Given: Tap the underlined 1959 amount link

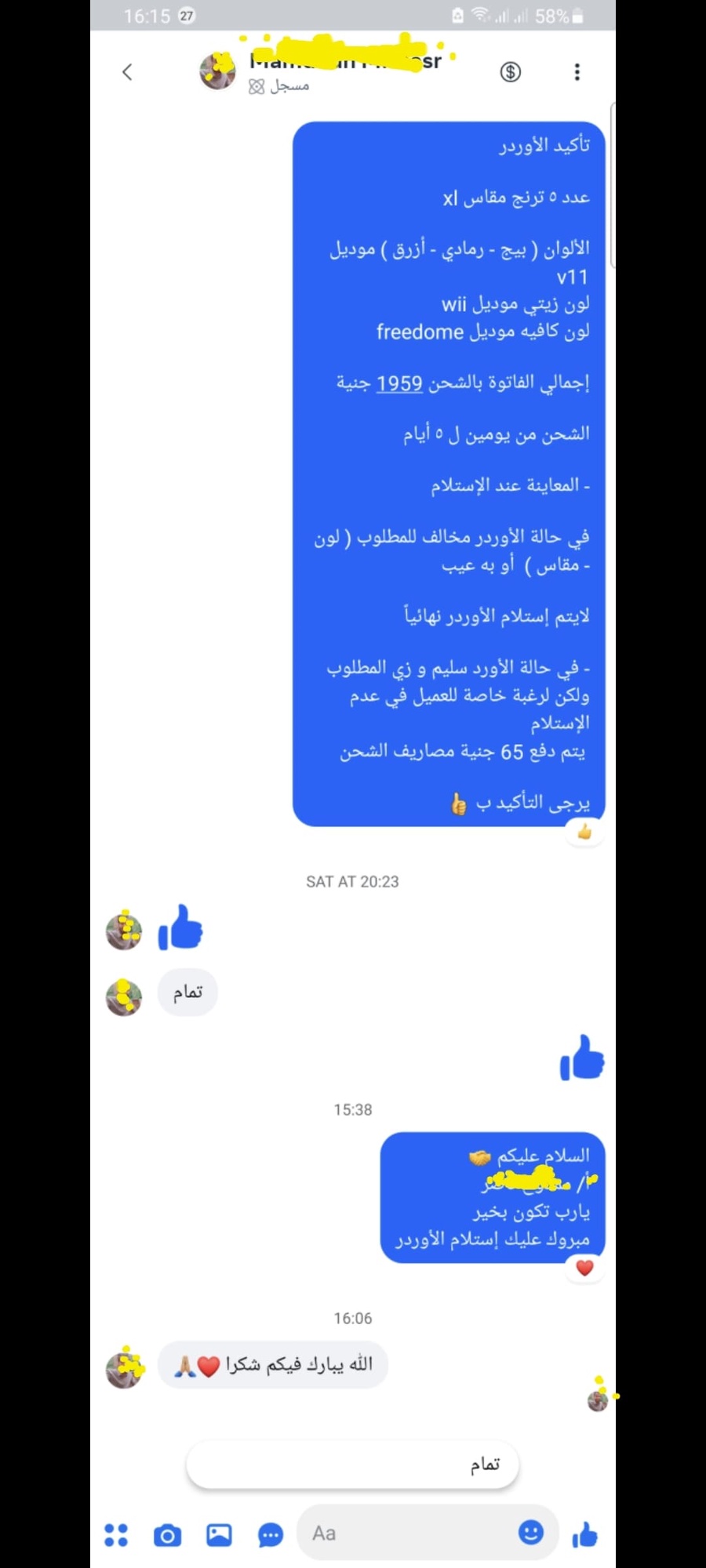Looking at the screenshot, I should (x=399, y=383).
